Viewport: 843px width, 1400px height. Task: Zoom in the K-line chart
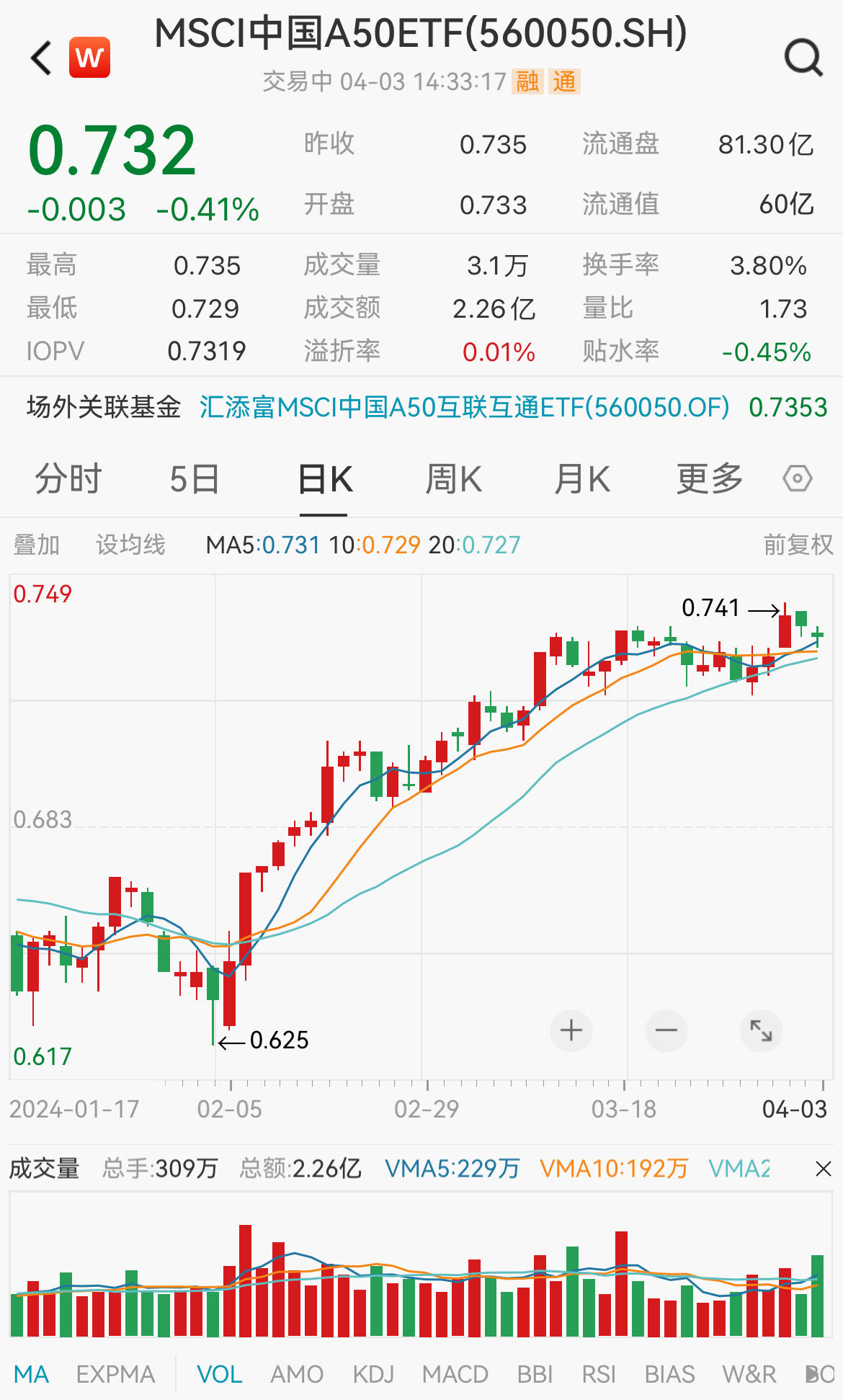[x=571, y=1030]
